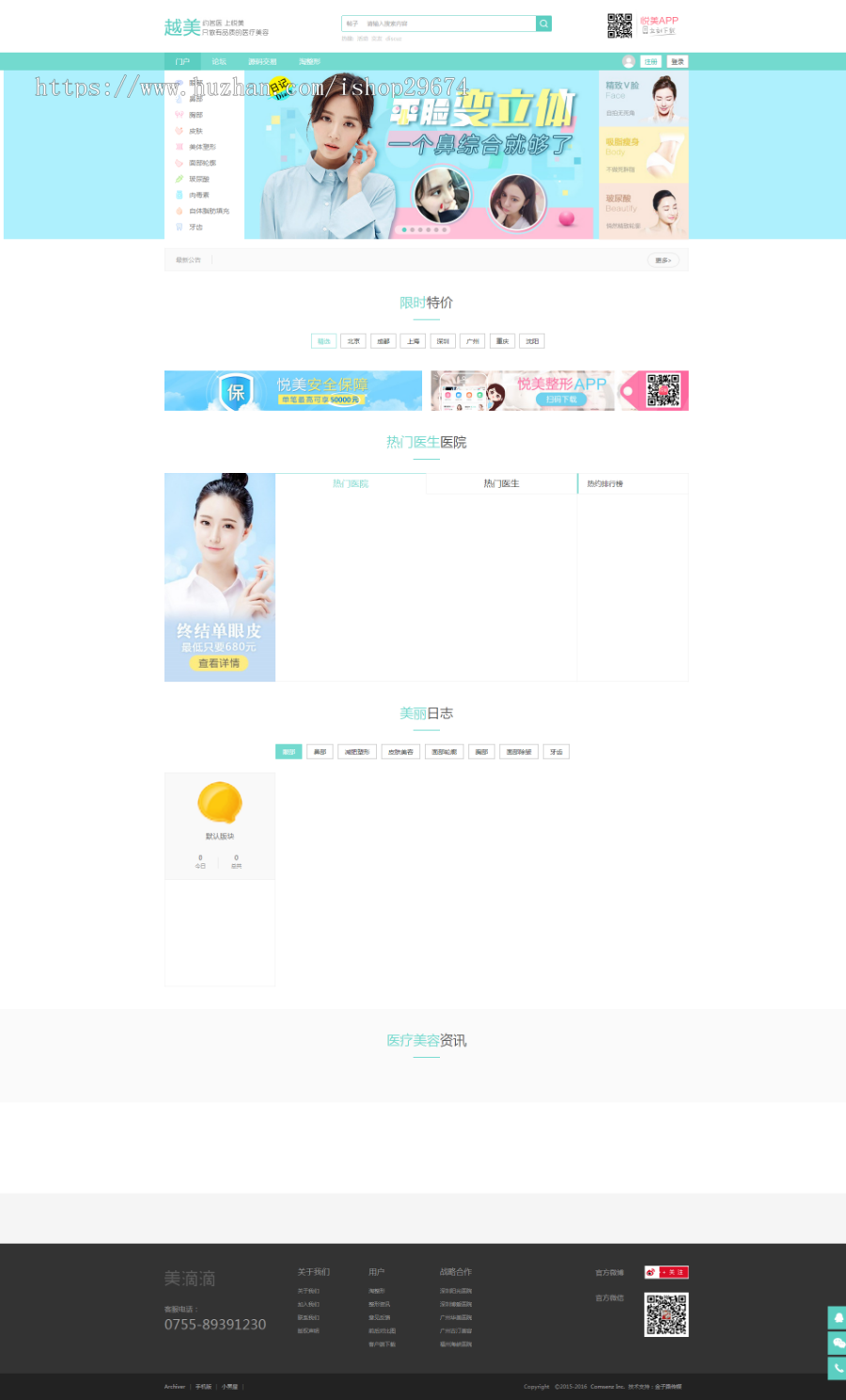Filter special offers by 北京
This screenshot has height=1400, width=846.
tap(353, 341)
